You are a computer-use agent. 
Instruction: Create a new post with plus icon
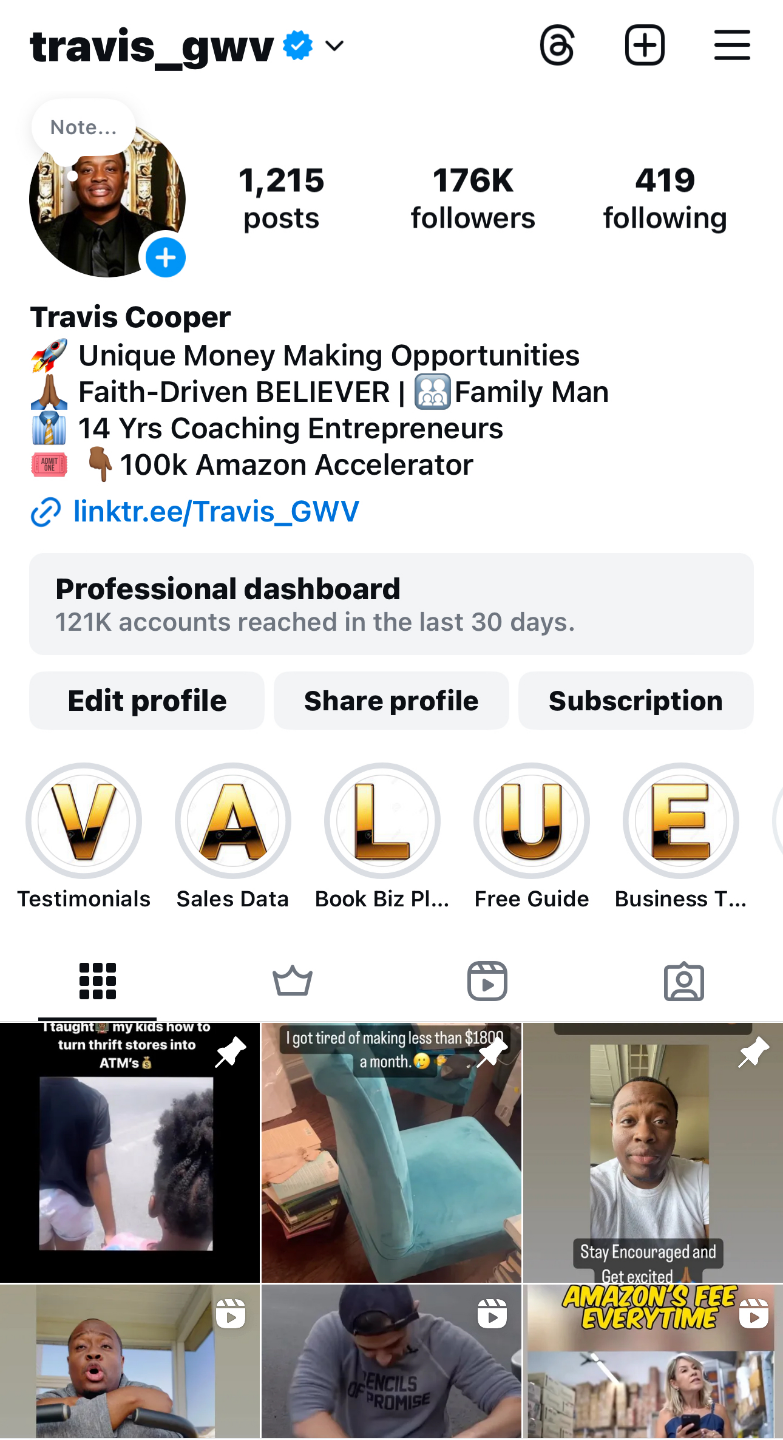point(645,46)
